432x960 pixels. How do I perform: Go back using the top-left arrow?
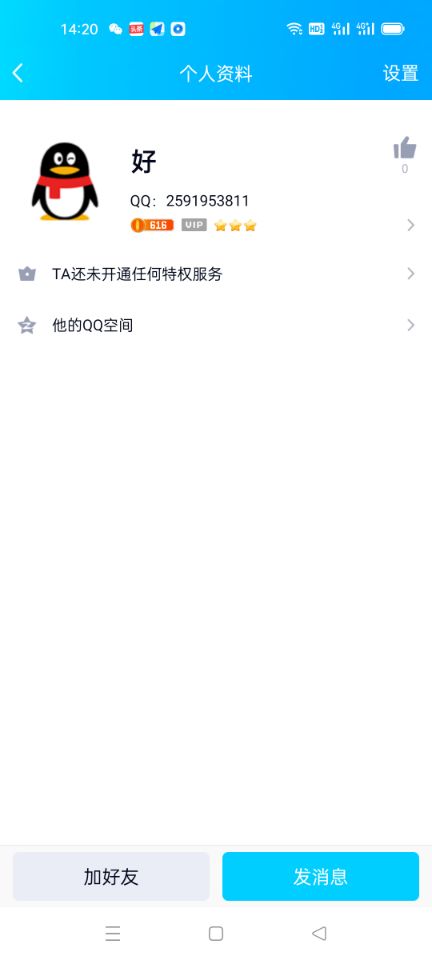coord(18,73)
